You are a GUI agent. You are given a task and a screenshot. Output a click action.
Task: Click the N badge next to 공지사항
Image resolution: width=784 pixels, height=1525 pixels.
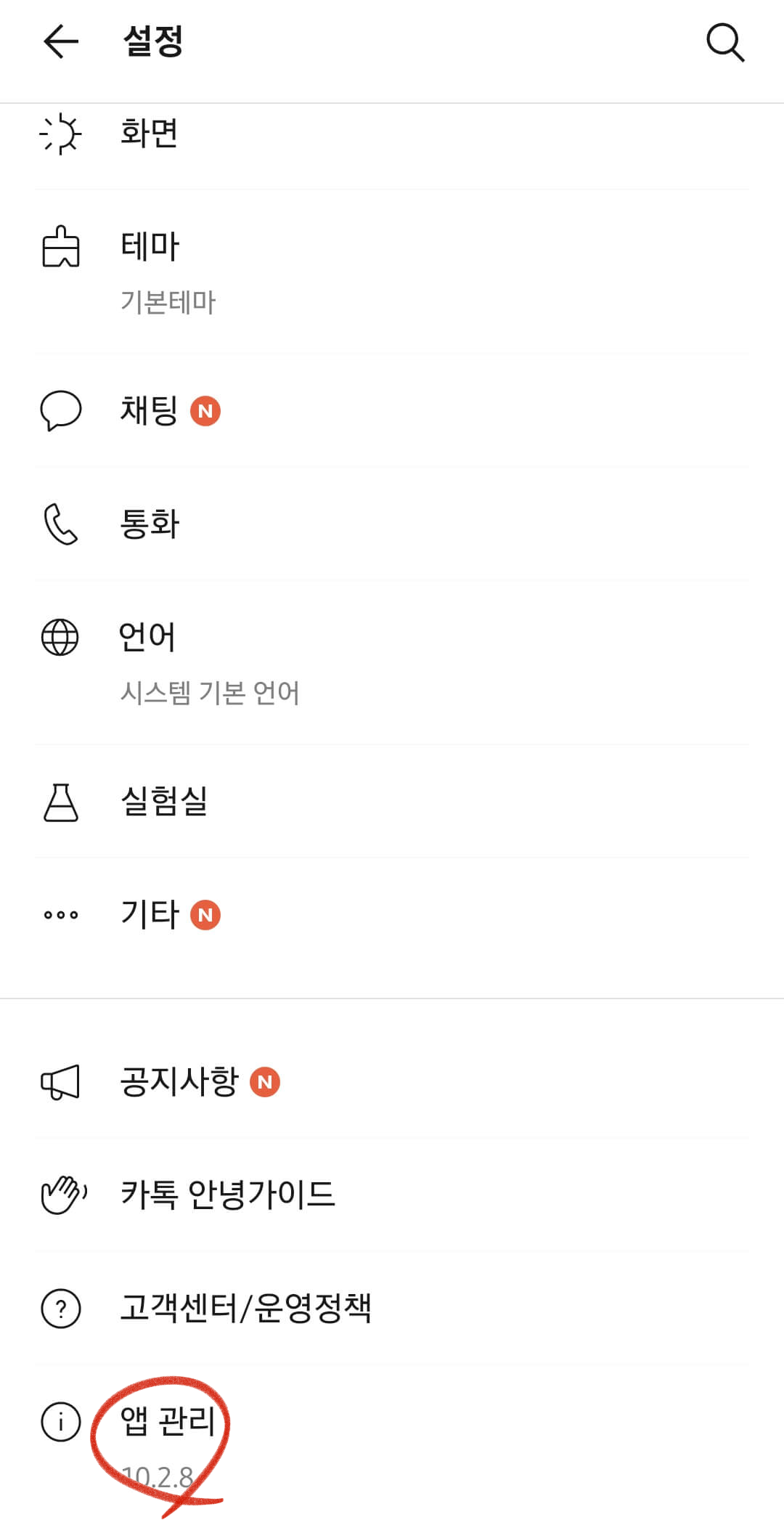(266, 1081)
